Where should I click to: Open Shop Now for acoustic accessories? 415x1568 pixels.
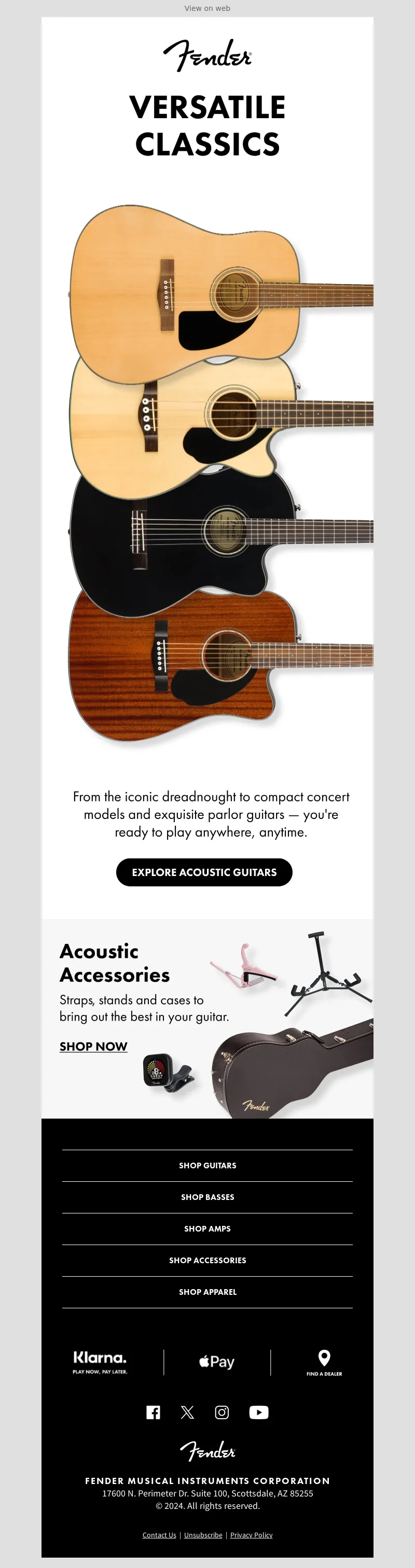(x=93, y=1047)
